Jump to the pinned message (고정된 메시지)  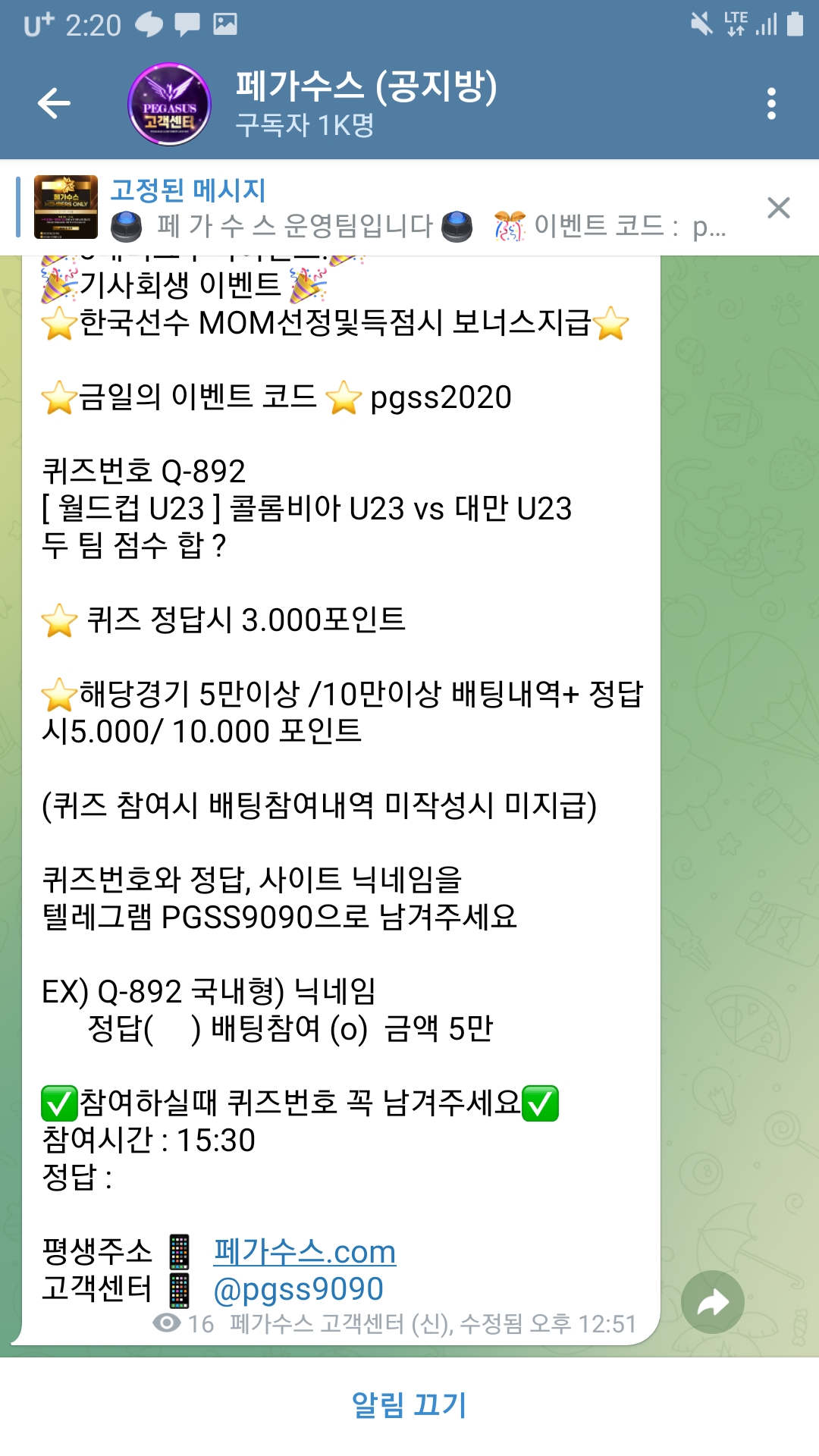[379, 208]
